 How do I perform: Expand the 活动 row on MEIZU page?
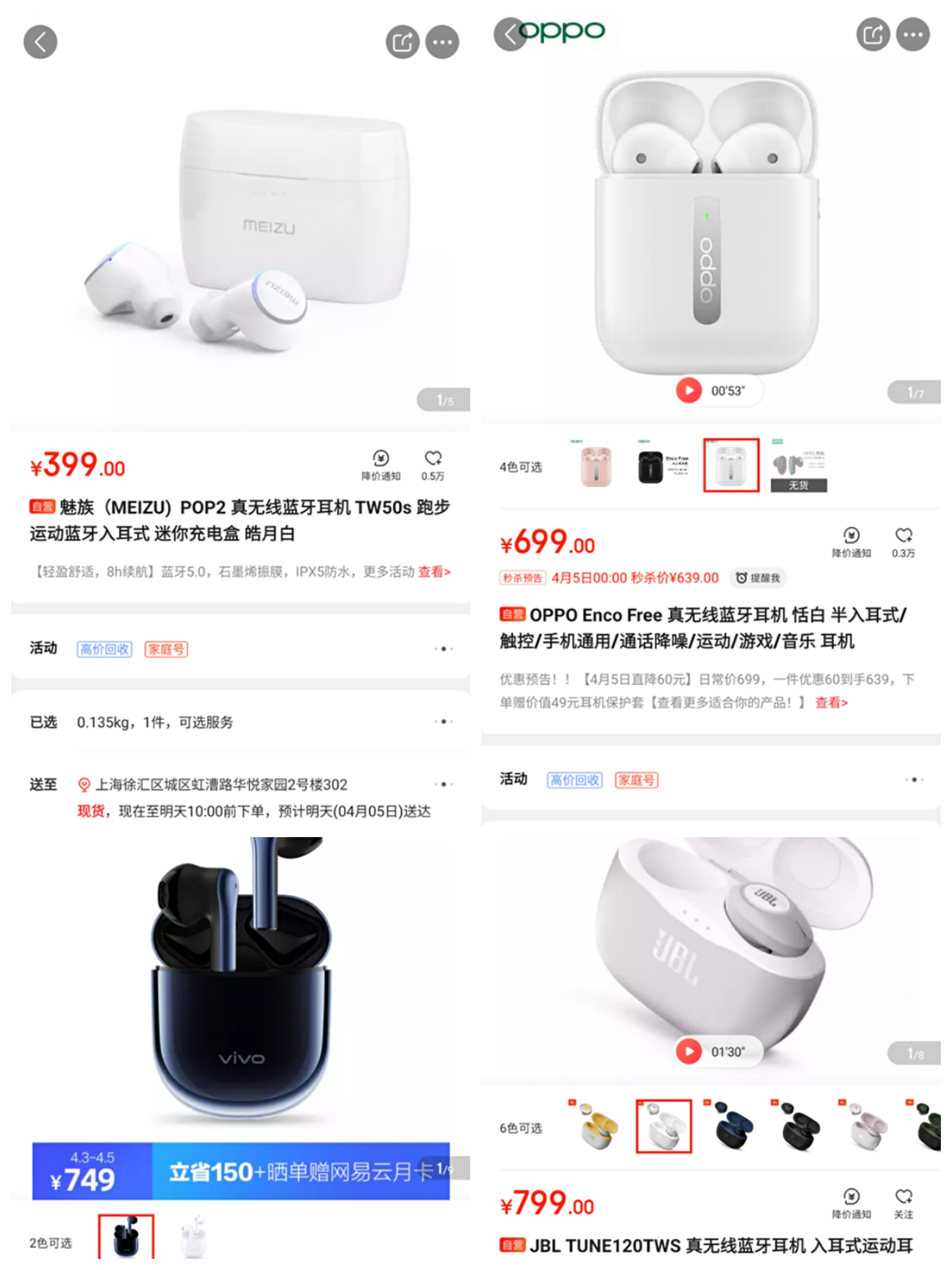click(x=443, y=649)
